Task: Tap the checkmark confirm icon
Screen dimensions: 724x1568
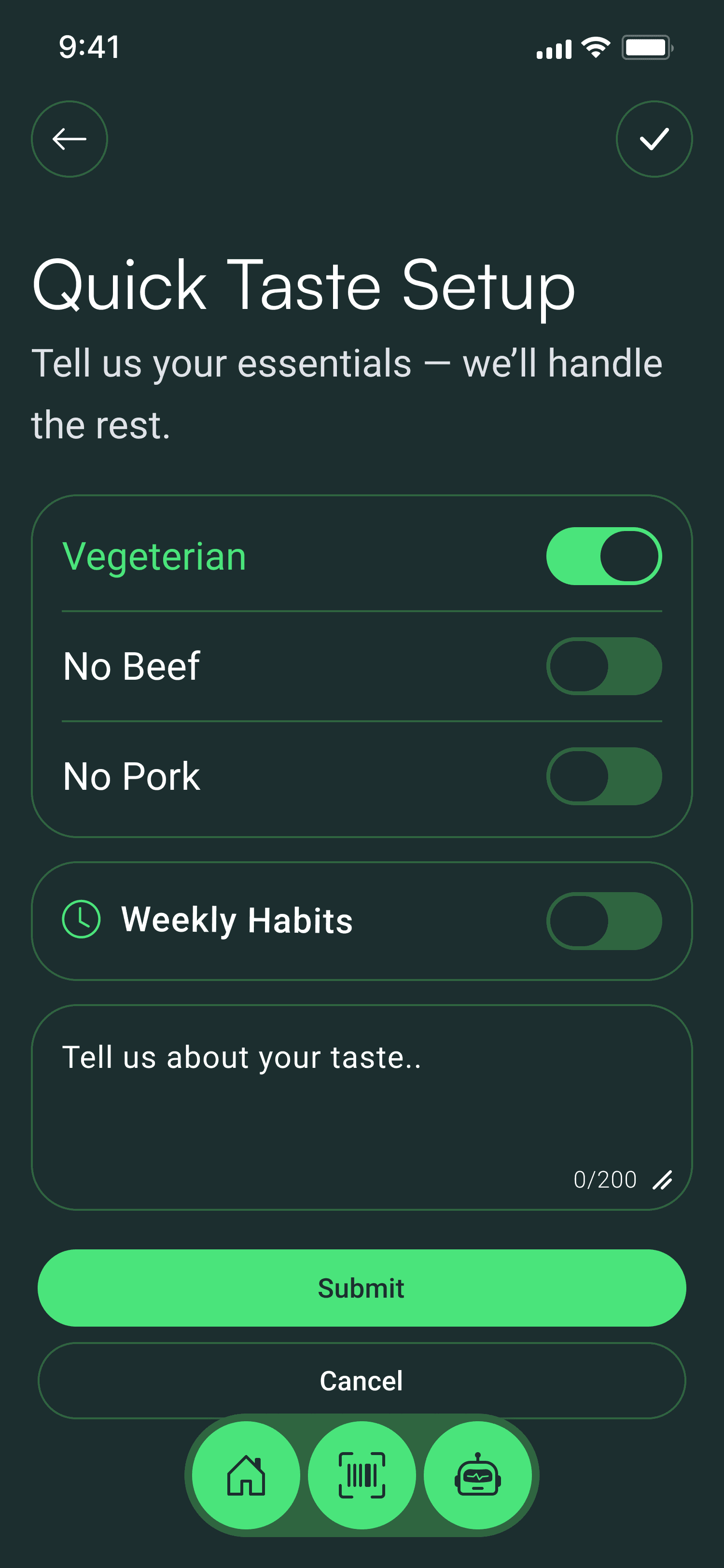Action: (x=654, y=138)
